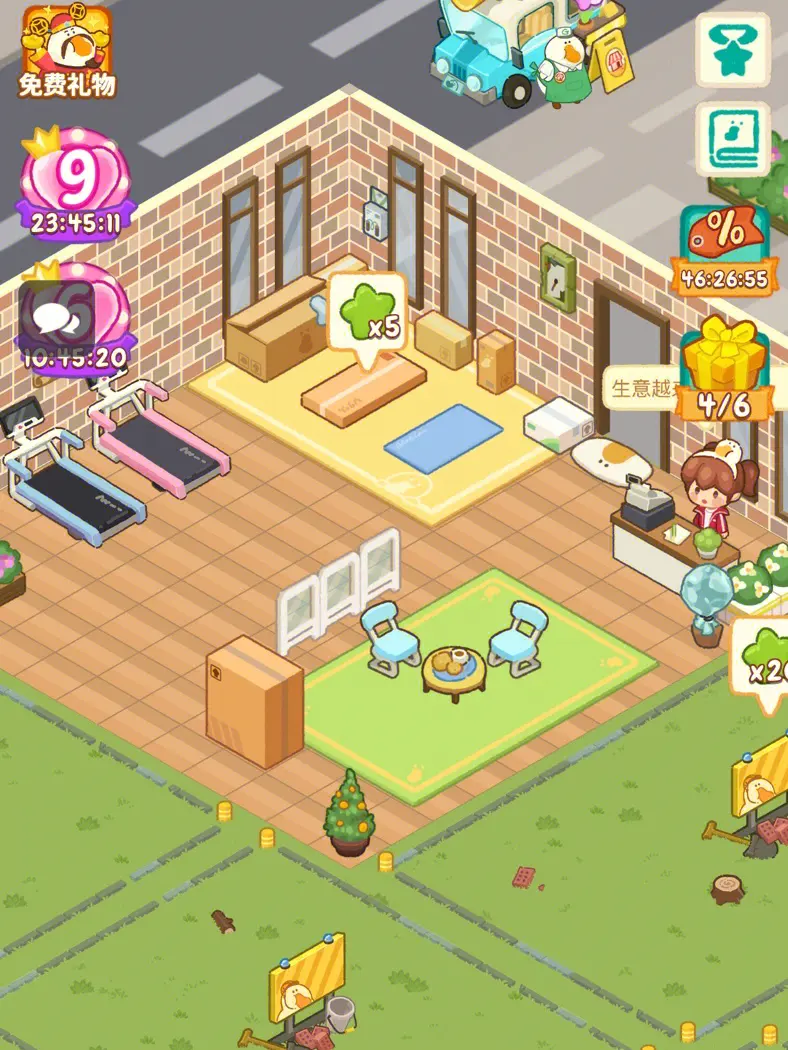Collect the clover bubble near the counter
Screen dimensions: 788x1050
point(762,660)
